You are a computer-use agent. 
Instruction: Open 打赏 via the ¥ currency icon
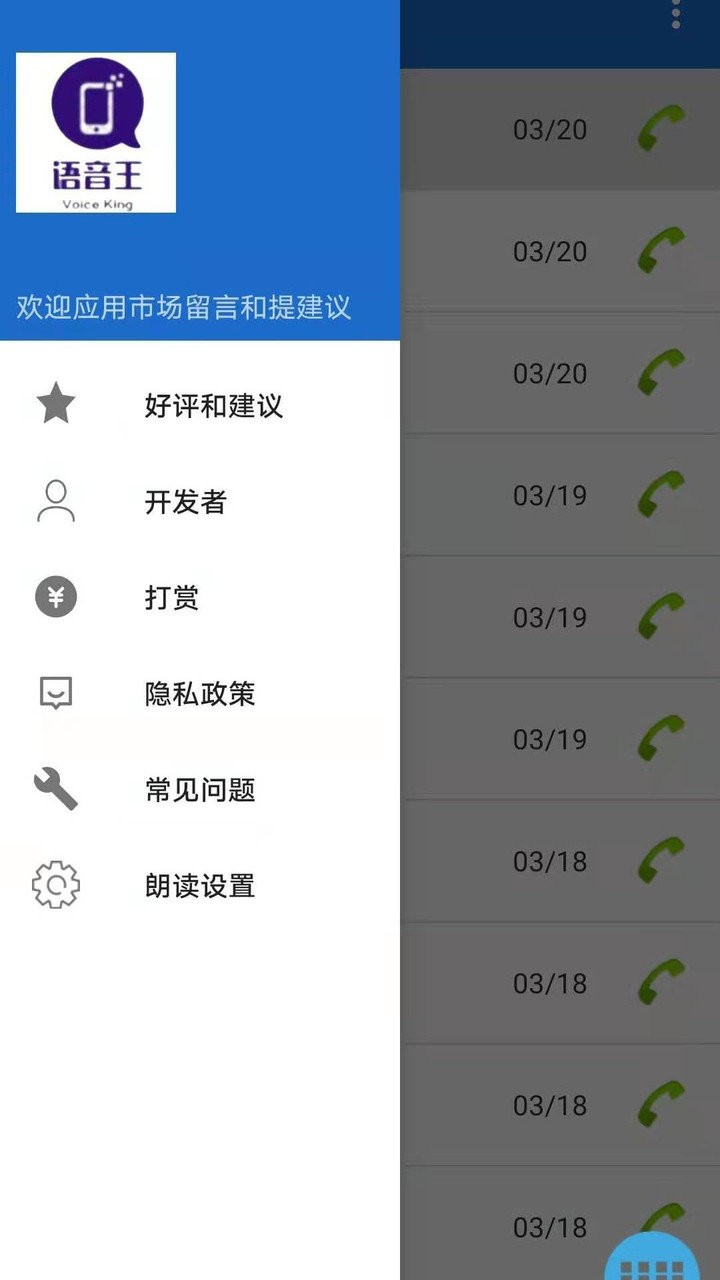tap(55, 597)
